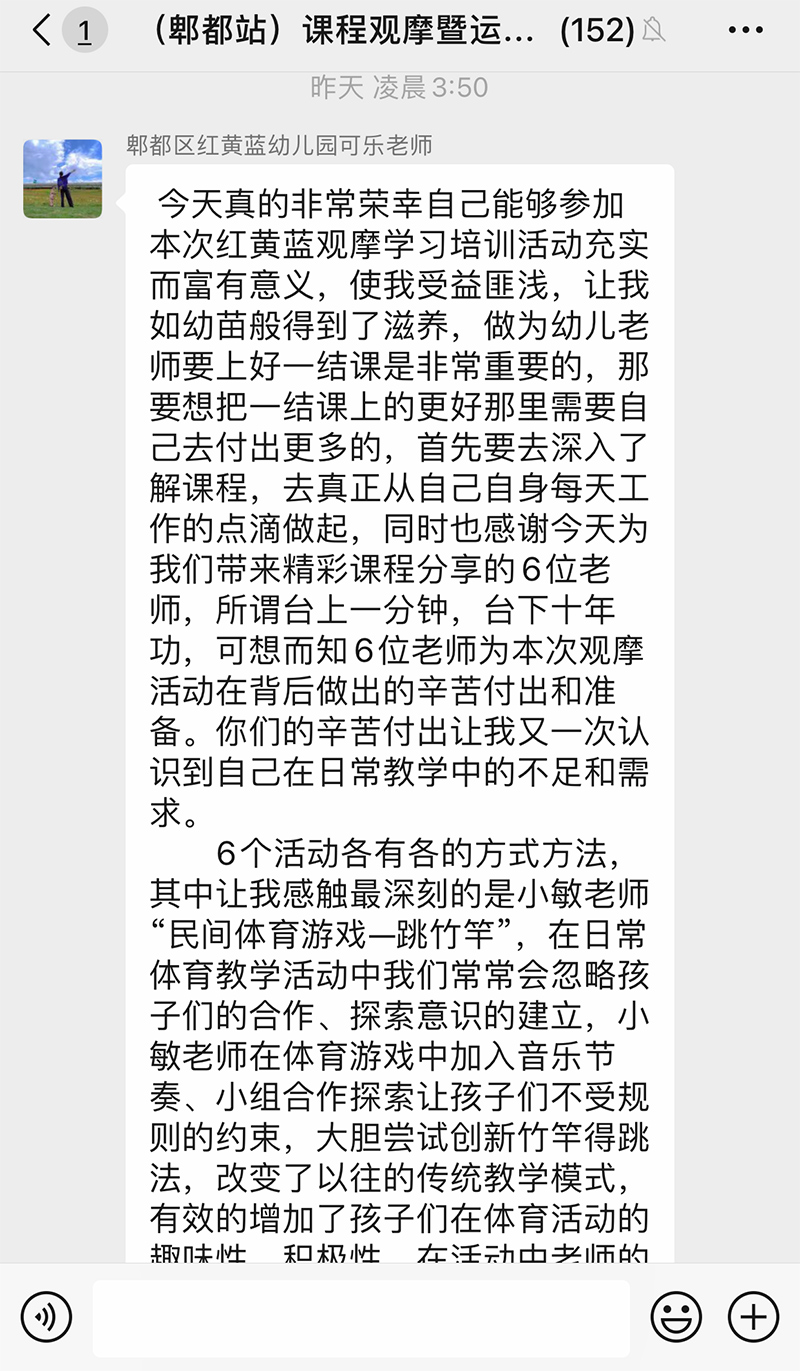Screen dimensions: 800x1371
Task: Switch to voice message input
Action: (46, 1317)
